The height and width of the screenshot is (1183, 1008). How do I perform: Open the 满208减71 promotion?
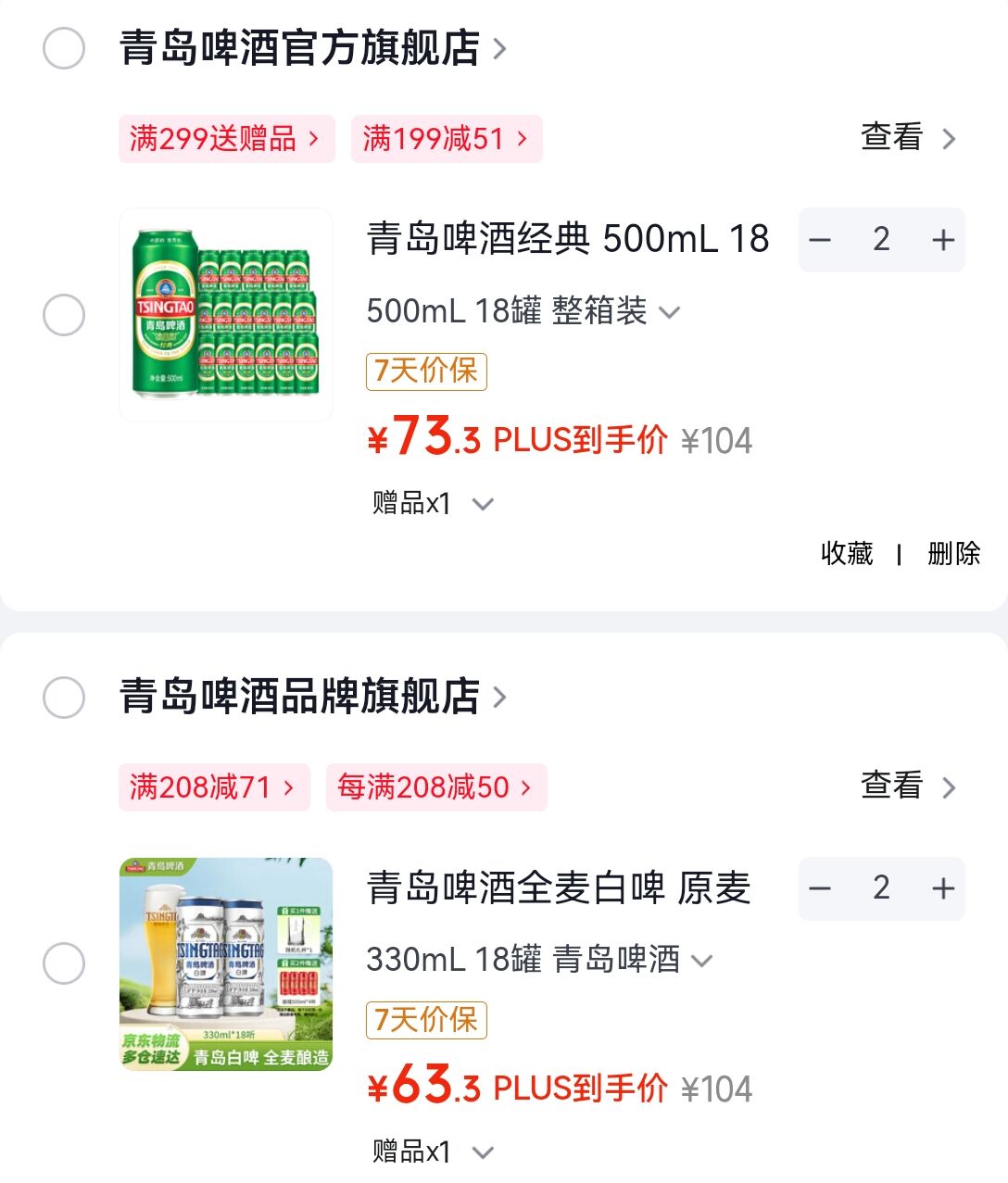click(214, 787)
